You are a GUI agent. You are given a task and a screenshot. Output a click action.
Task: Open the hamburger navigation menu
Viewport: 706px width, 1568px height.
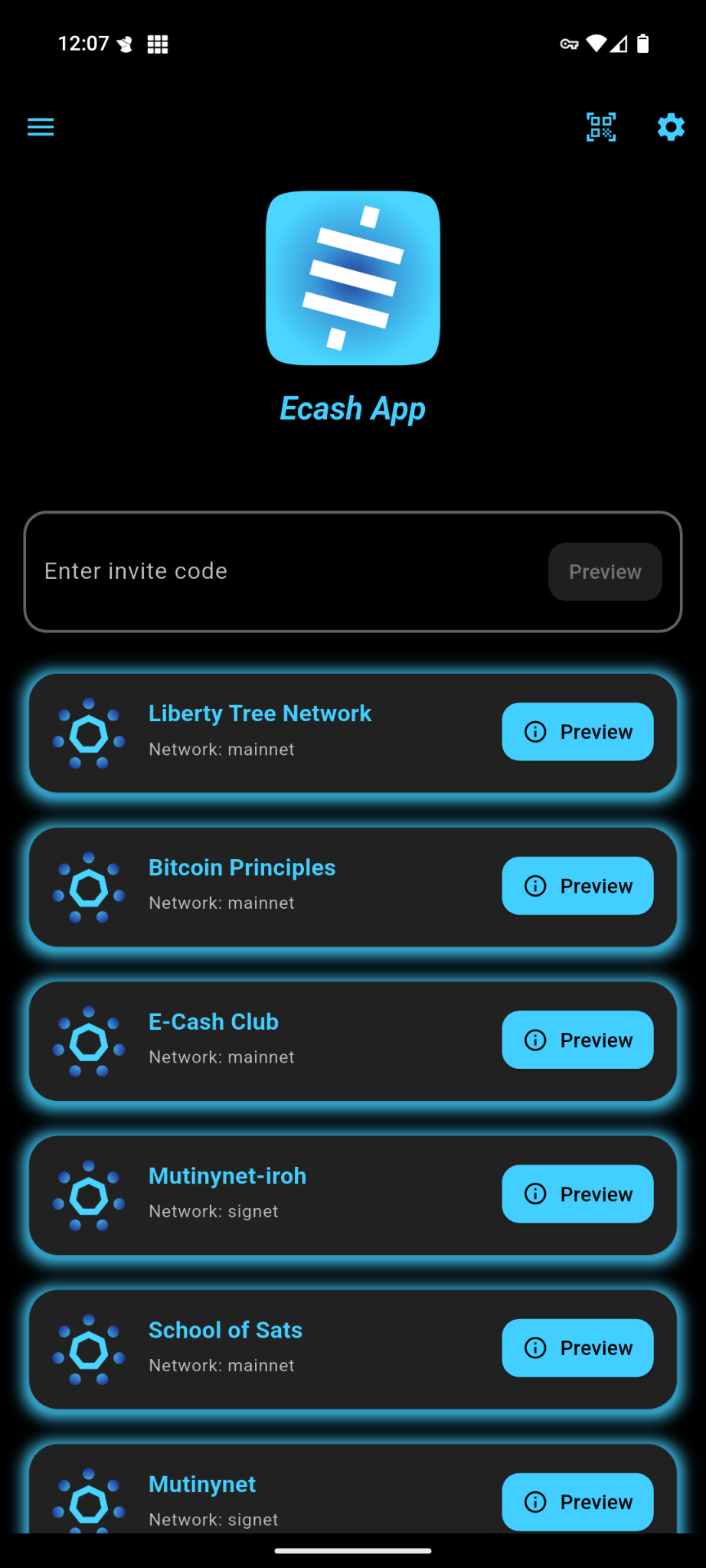pos(41,127)
